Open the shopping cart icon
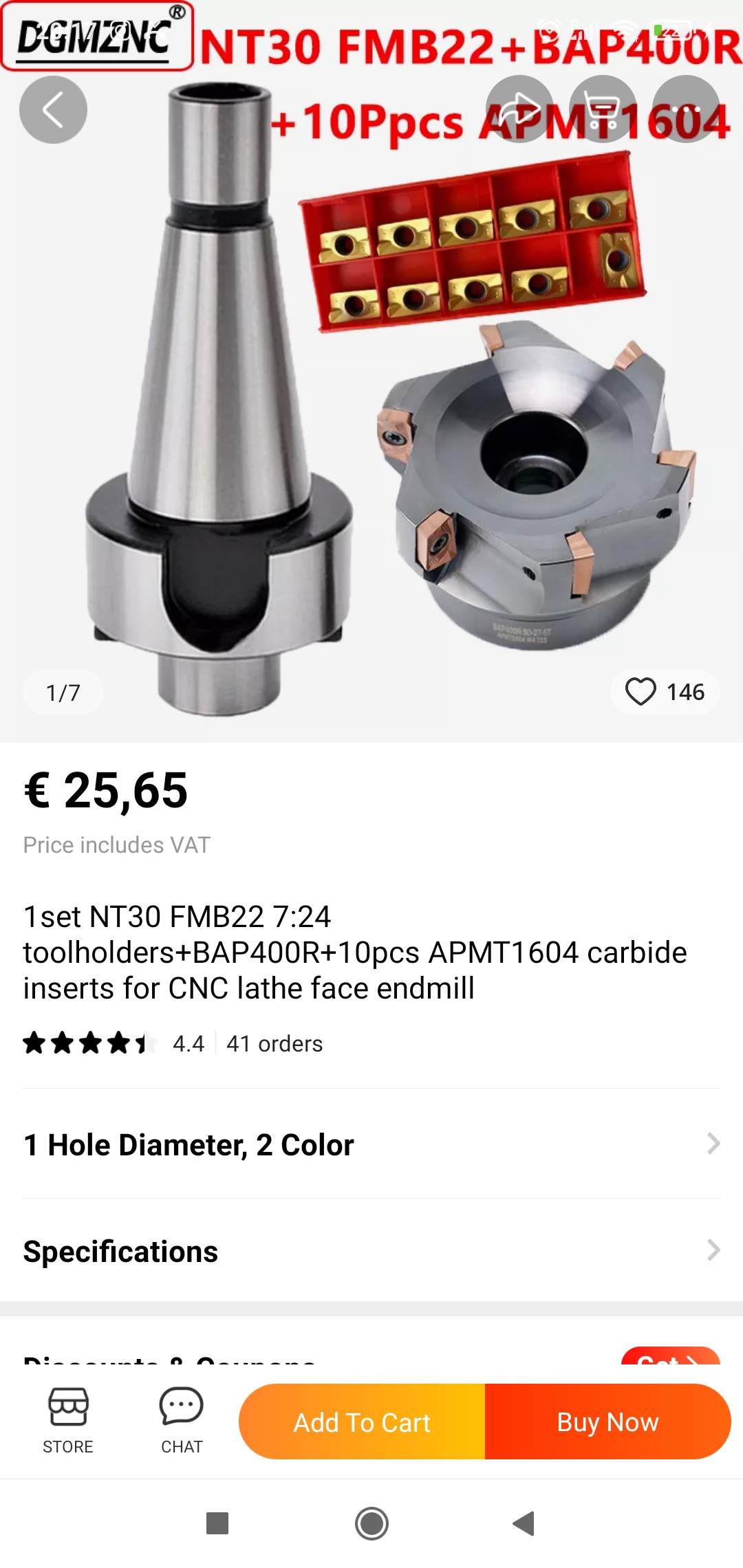This screenshot has height=1568, width=743. click(603, 109)
